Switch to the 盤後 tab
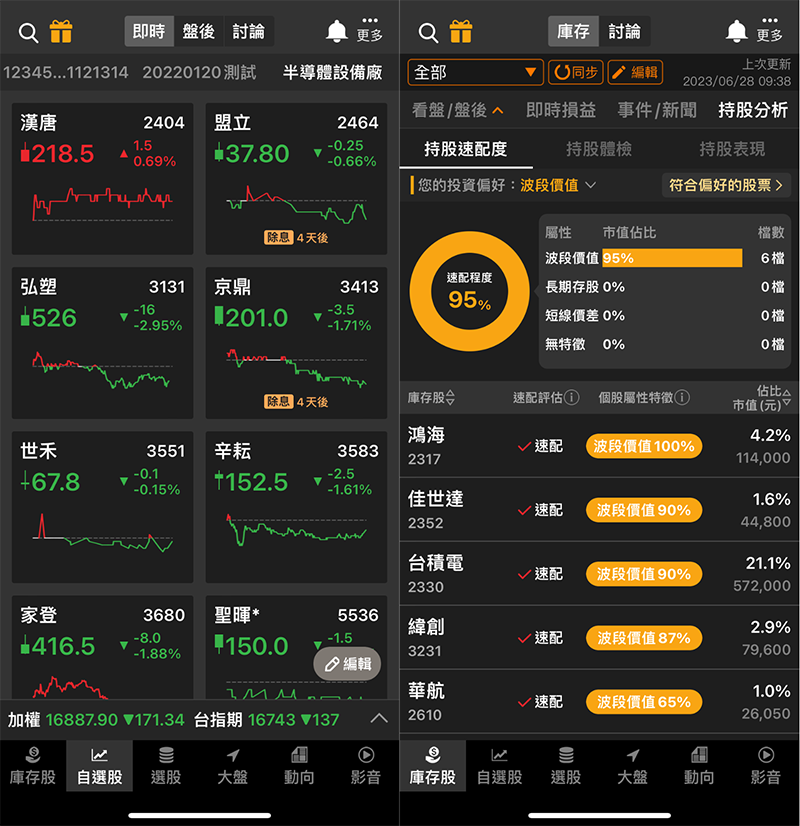The width and height of the screenshot is (800, 826). [x=199, y=32]
